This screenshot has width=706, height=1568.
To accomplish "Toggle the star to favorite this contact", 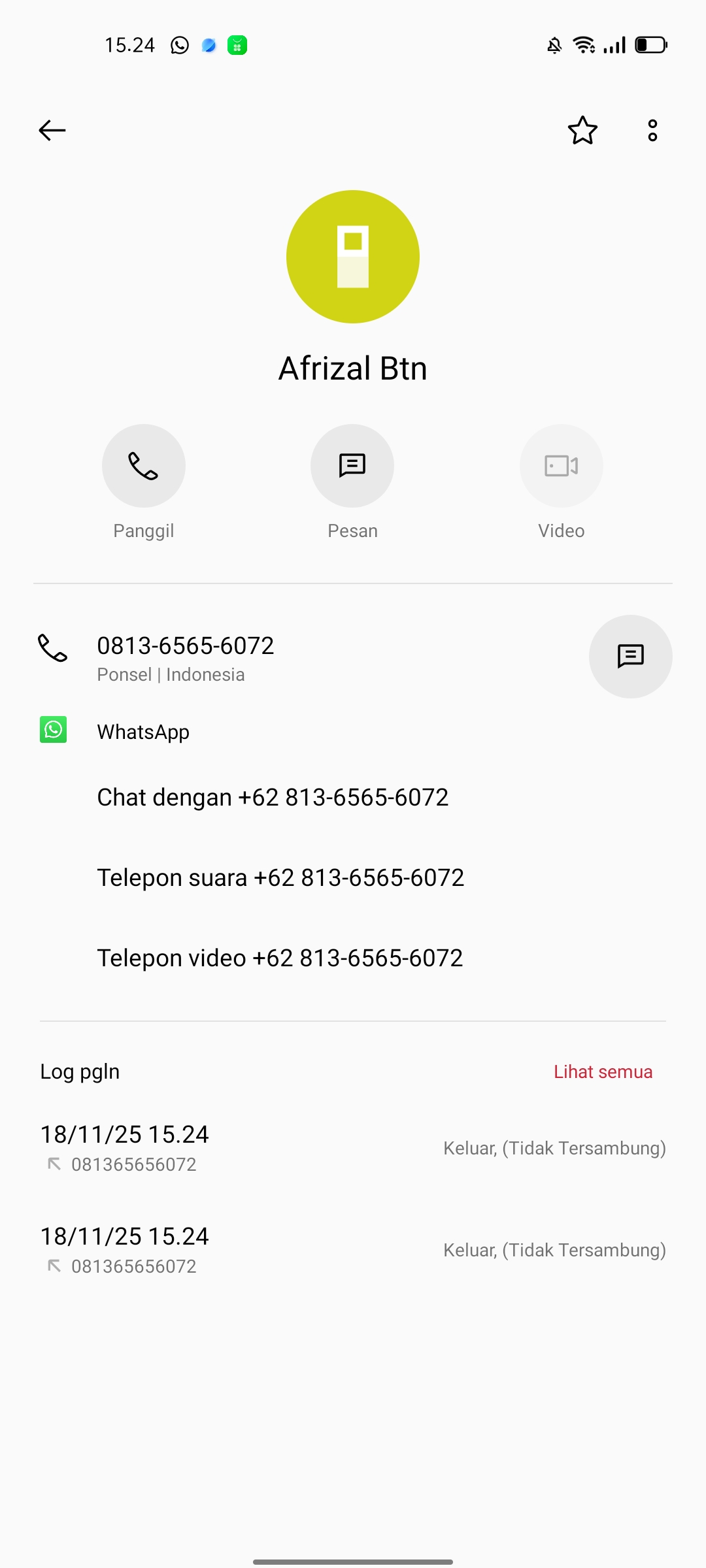I will (582, 131).
